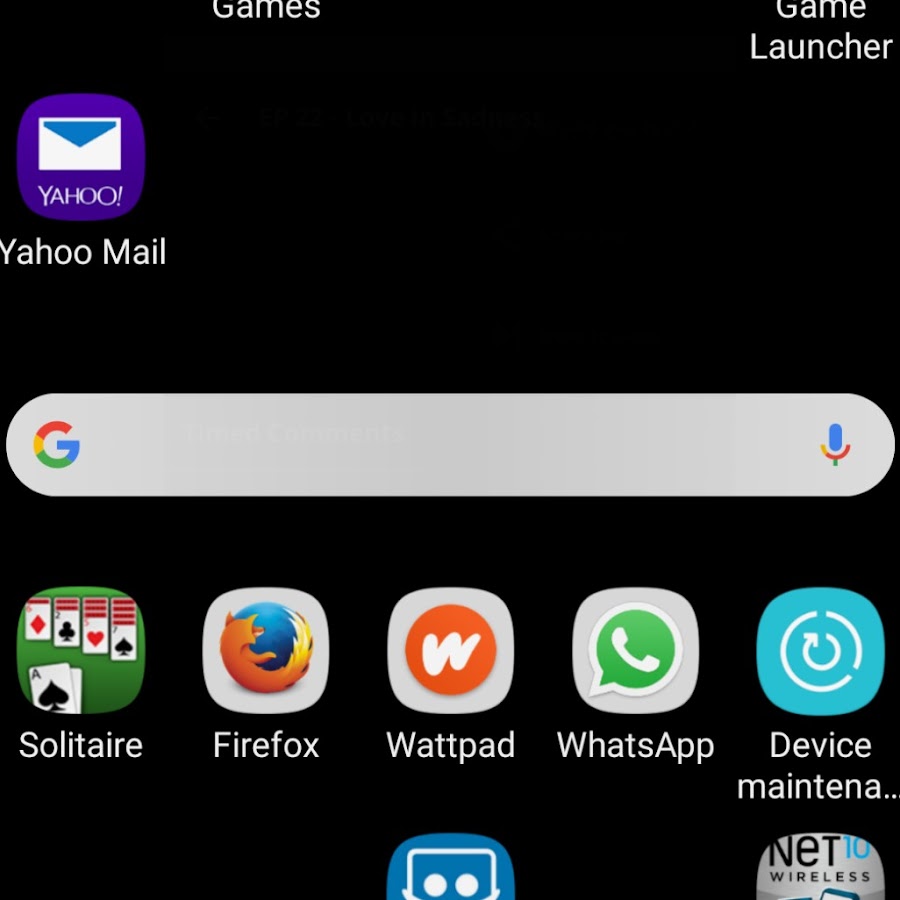Start voice search with the microphone
Image resolution: width=900 pixels, height=900 pixels.
tap(835, 444)
